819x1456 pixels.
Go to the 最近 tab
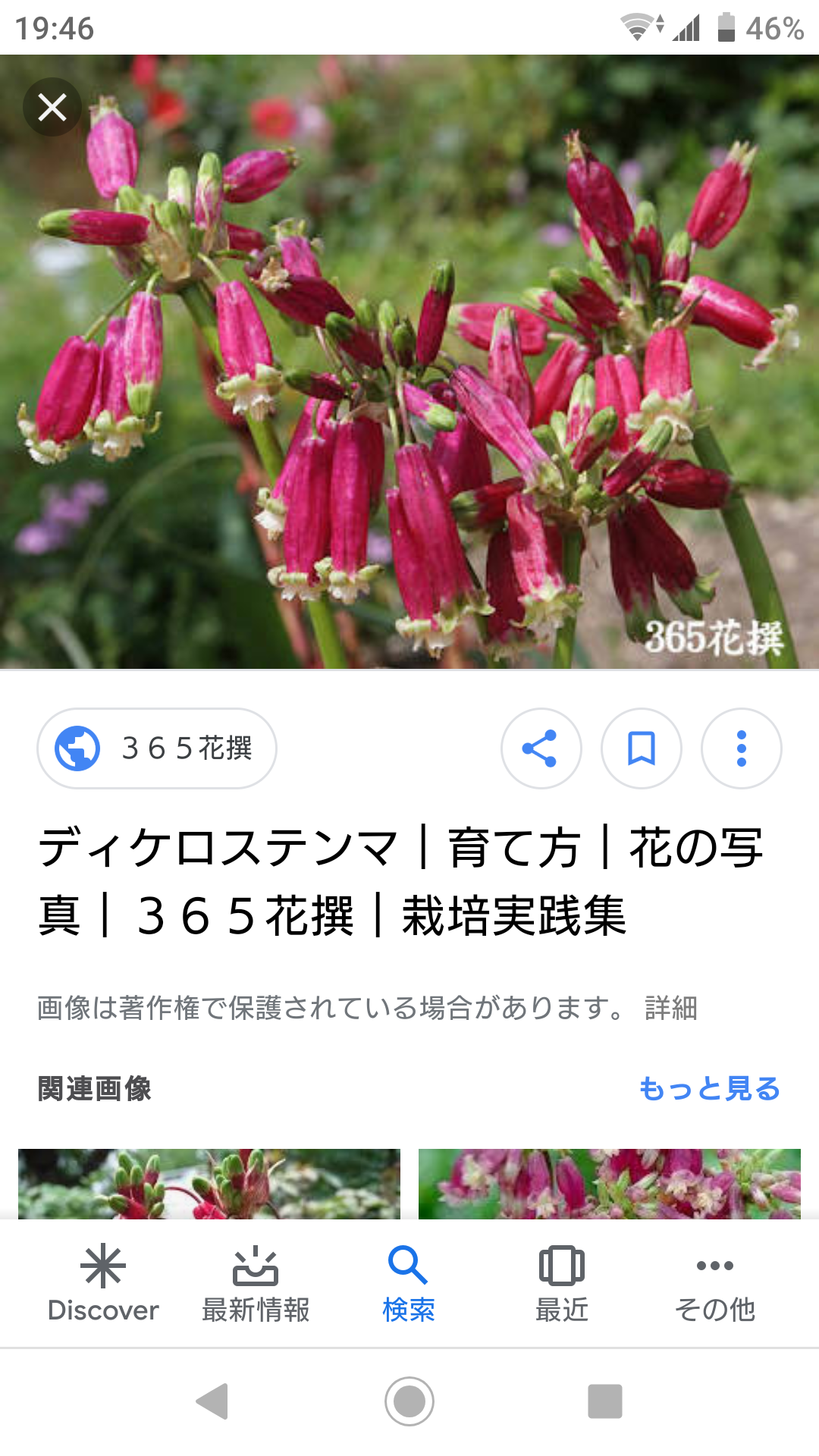click(562, 1284)
